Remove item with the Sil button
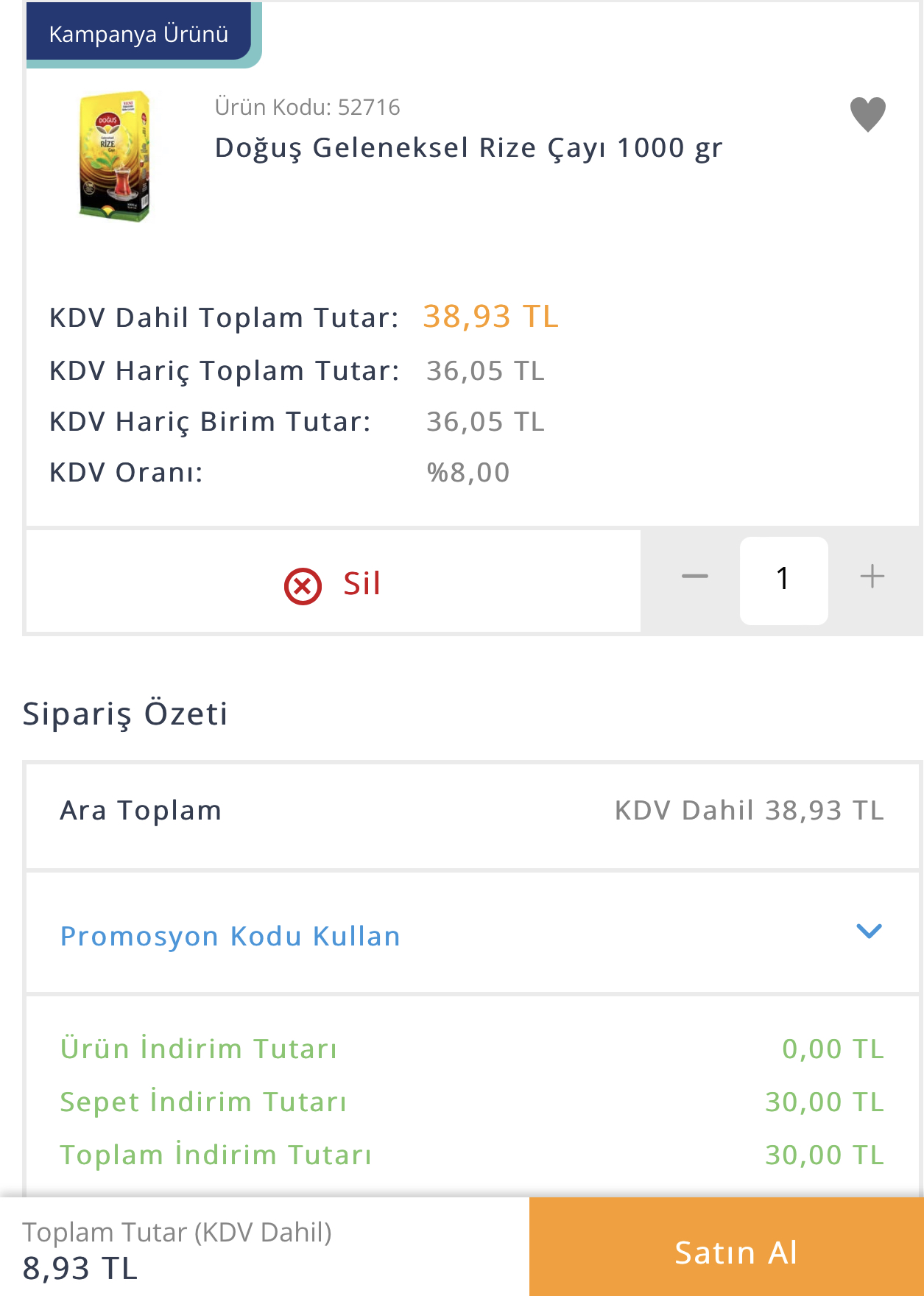The height and width of the screenshot is (1296, 924). [333, 584]
